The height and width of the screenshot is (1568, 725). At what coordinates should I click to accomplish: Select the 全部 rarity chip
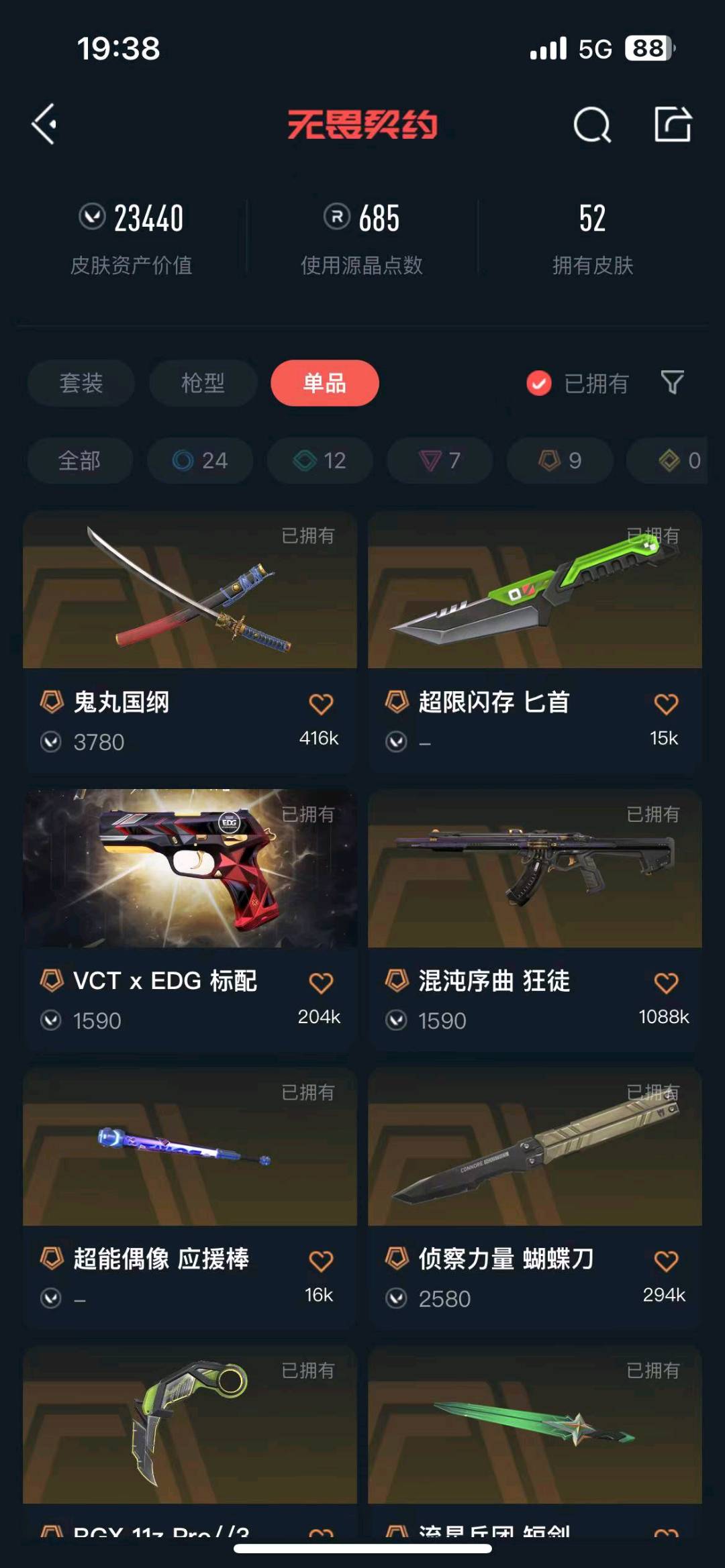point(79,461)
